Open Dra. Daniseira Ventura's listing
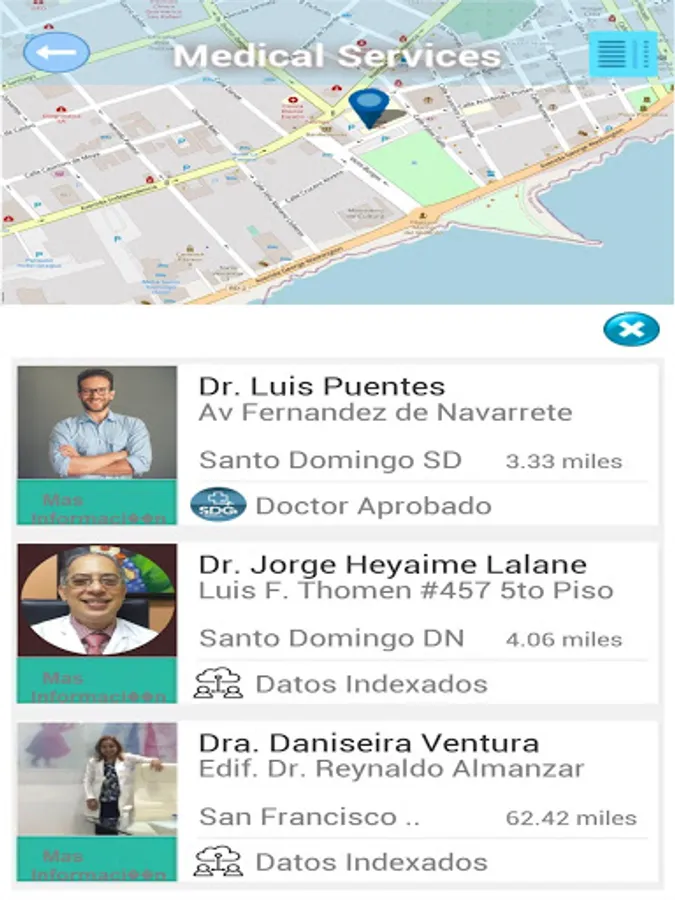675x900 pixels. click(x=369, y=743)
